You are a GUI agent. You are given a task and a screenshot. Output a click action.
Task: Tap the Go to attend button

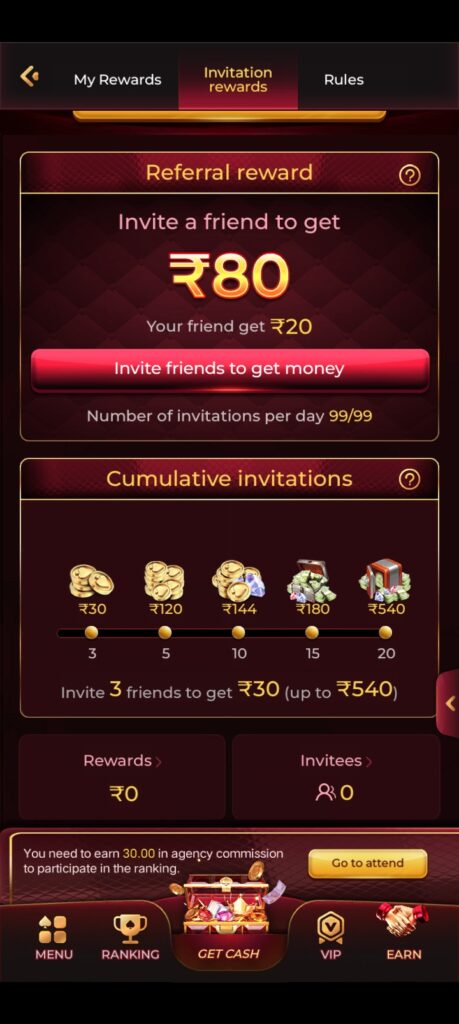click(368, 863)
